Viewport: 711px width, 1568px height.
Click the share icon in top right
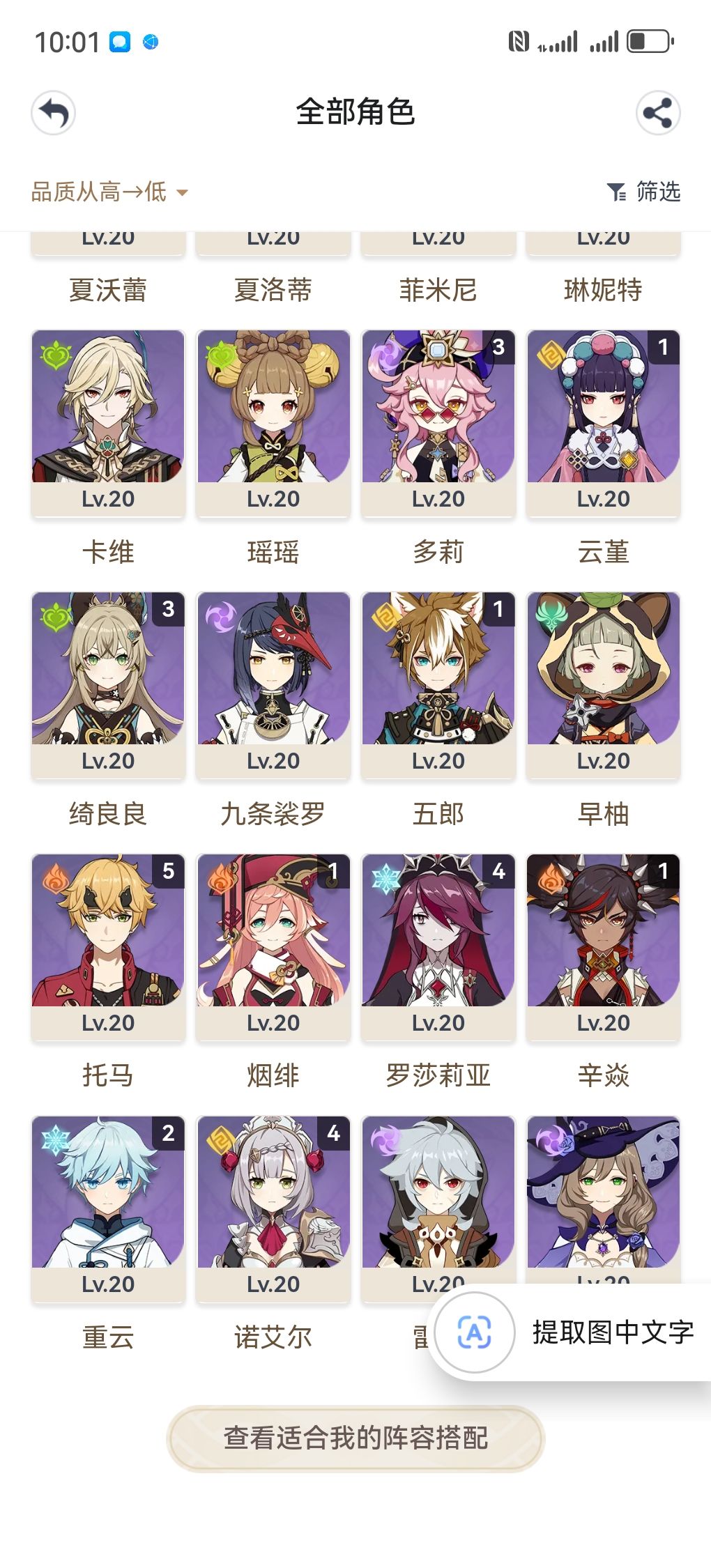point(658,114)
